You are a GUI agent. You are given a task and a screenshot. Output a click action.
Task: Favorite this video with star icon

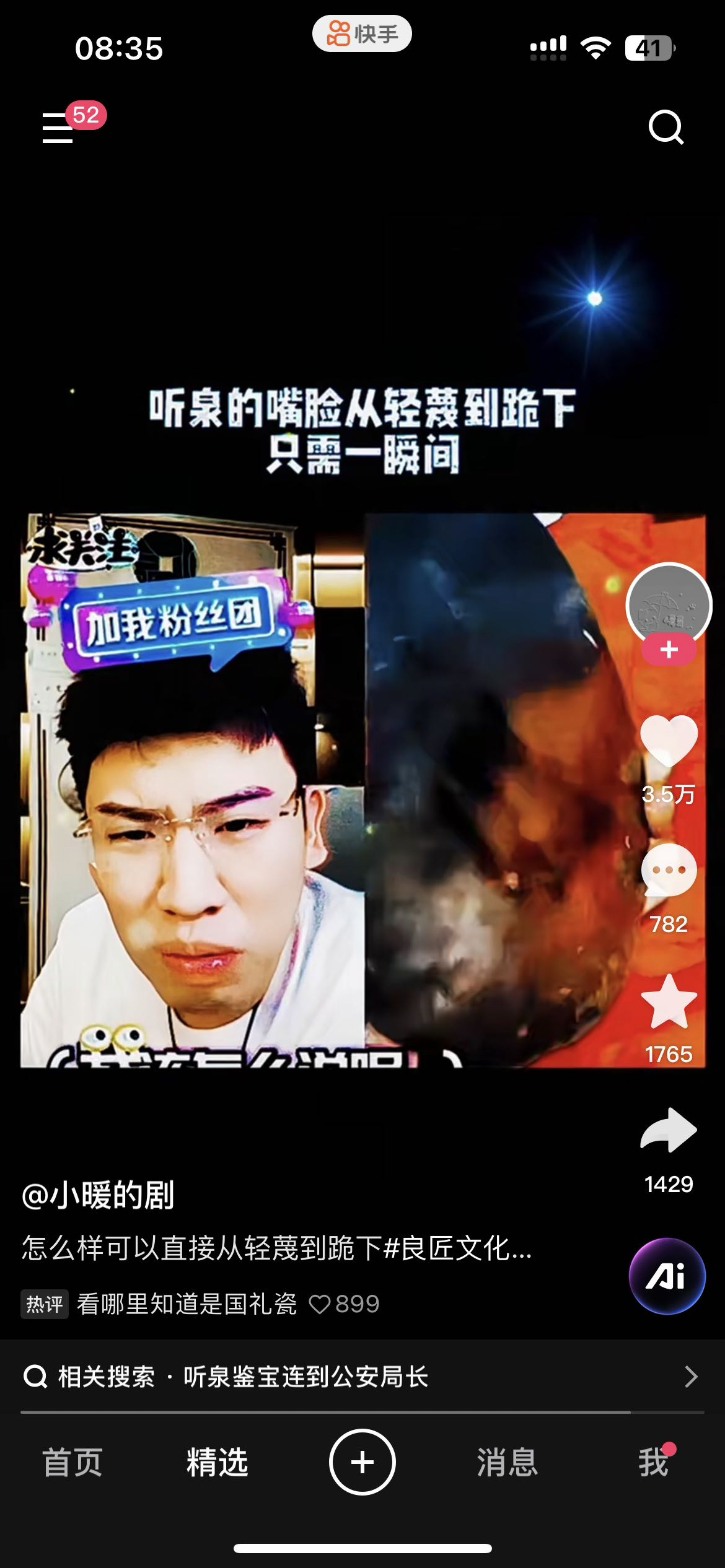669,1002
